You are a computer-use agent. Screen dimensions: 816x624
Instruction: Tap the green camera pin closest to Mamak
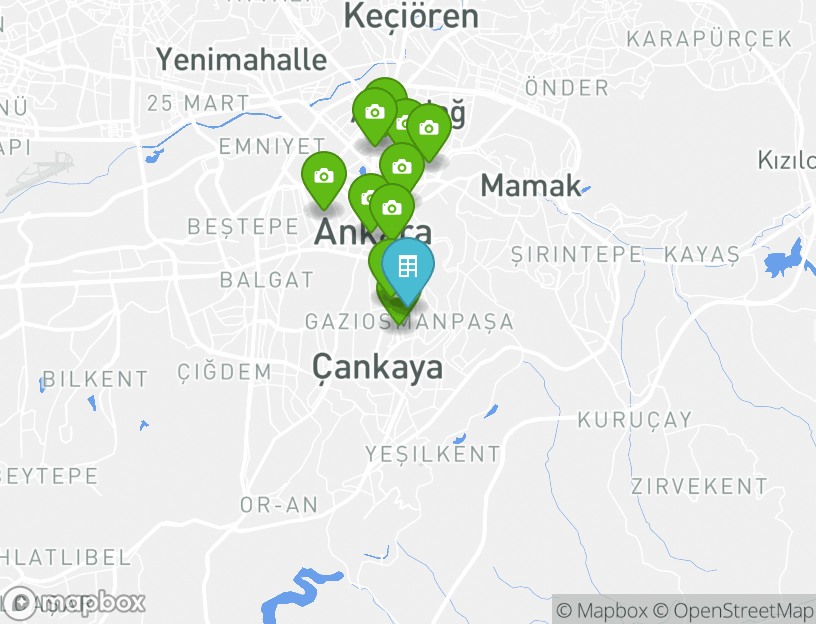click(429, 129)
